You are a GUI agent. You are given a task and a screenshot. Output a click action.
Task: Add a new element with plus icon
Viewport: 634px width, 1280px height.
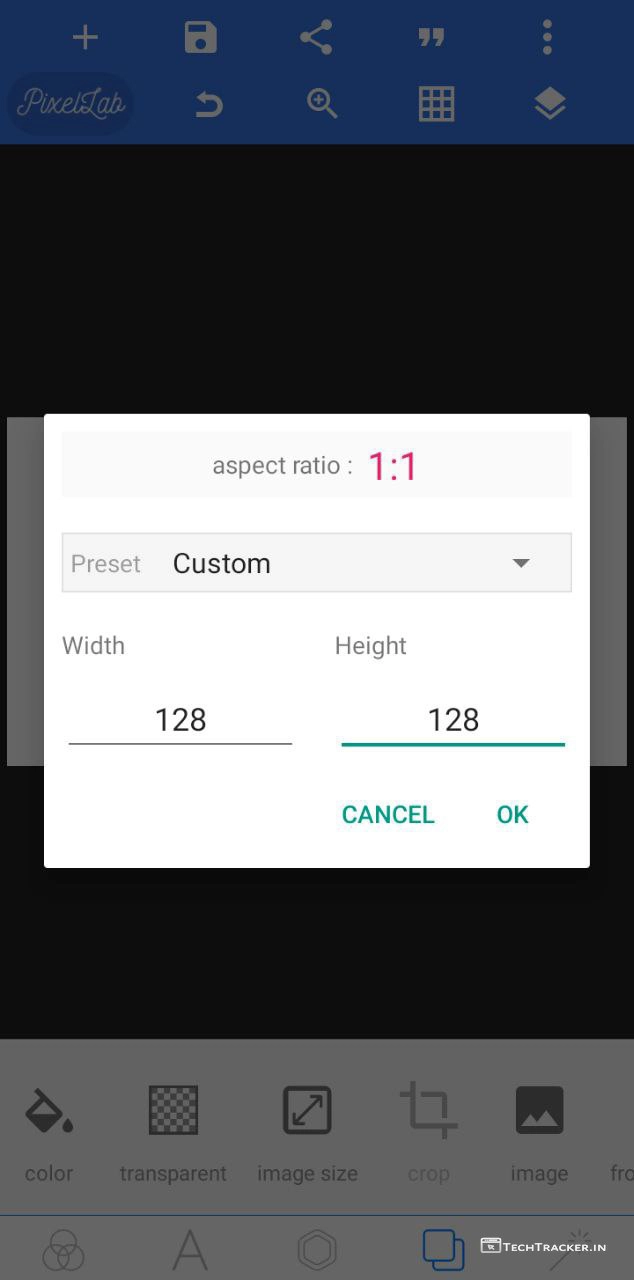pyautogui.click(x=86, y=38)
